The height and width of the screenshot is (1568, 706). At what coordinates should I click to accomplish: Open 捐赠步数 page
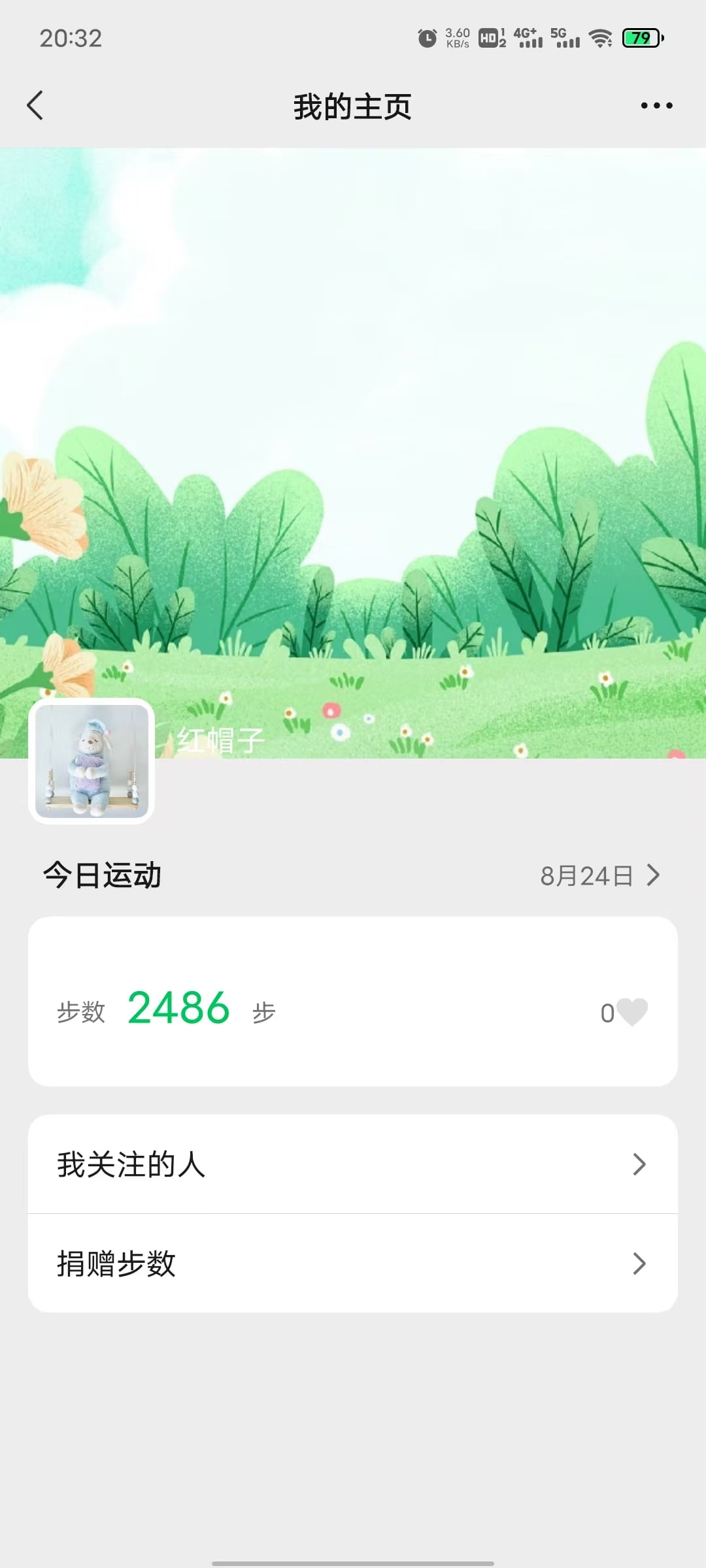pyautogui.click(x=353, y=1264)
